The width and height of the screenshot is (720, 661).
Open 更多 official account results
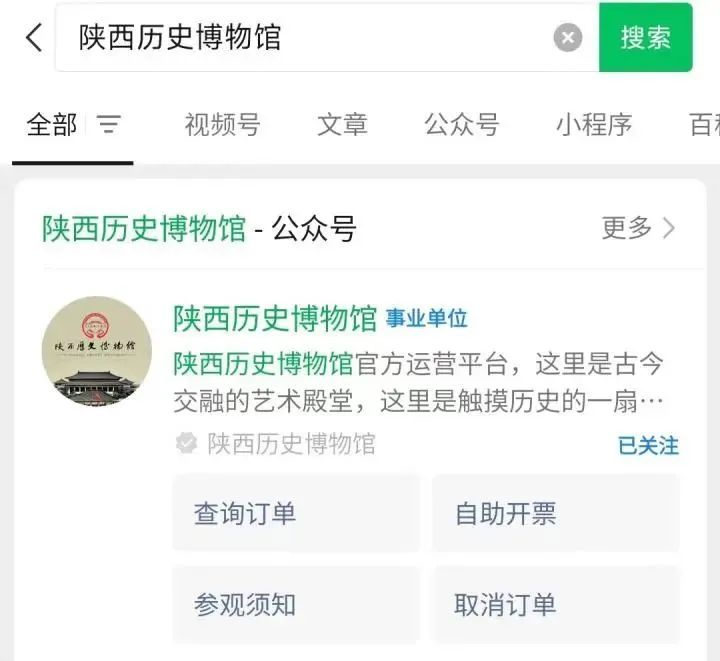click(x=638, y=228)
